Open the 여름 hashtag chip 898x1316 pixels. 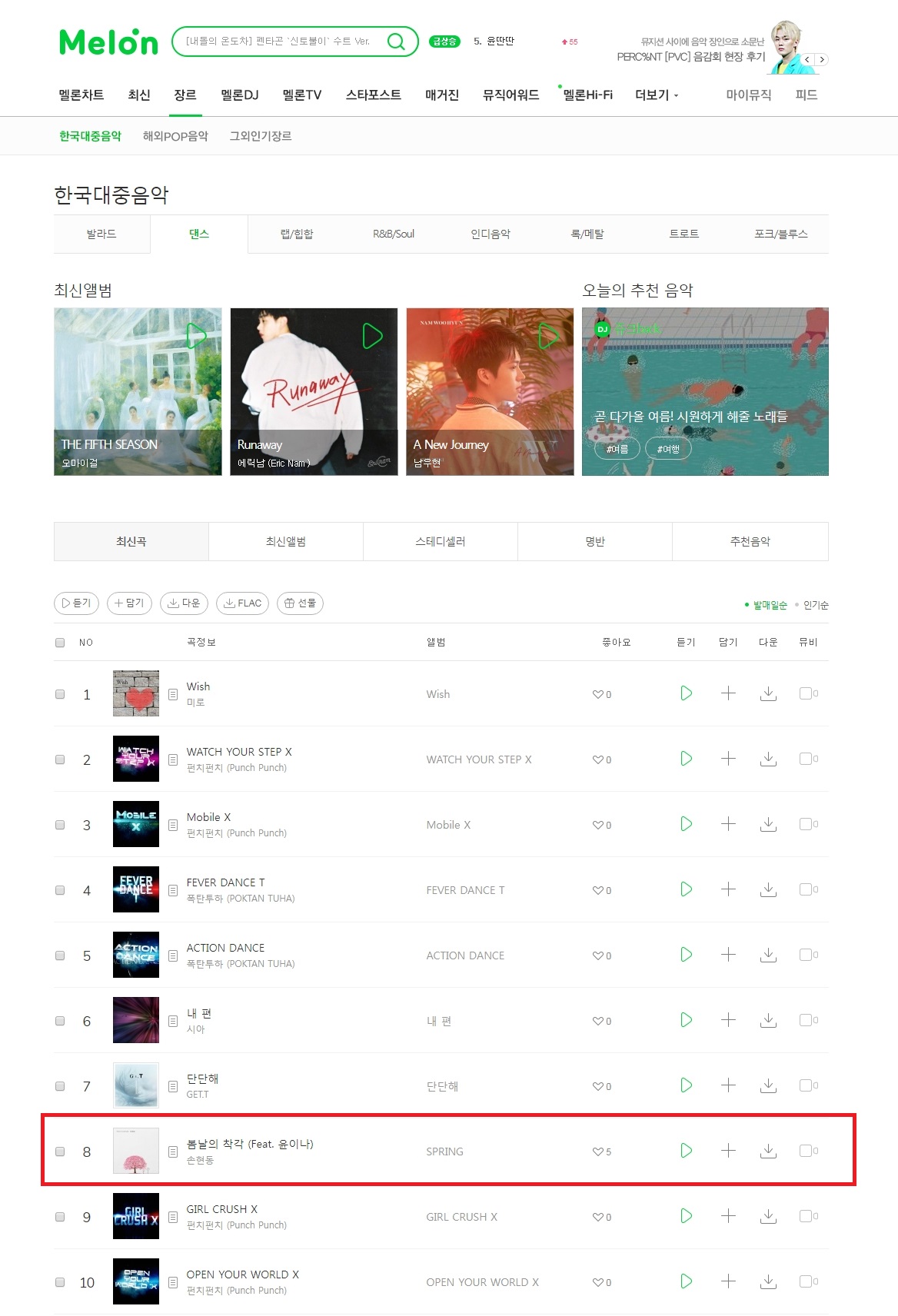point(617,449)
